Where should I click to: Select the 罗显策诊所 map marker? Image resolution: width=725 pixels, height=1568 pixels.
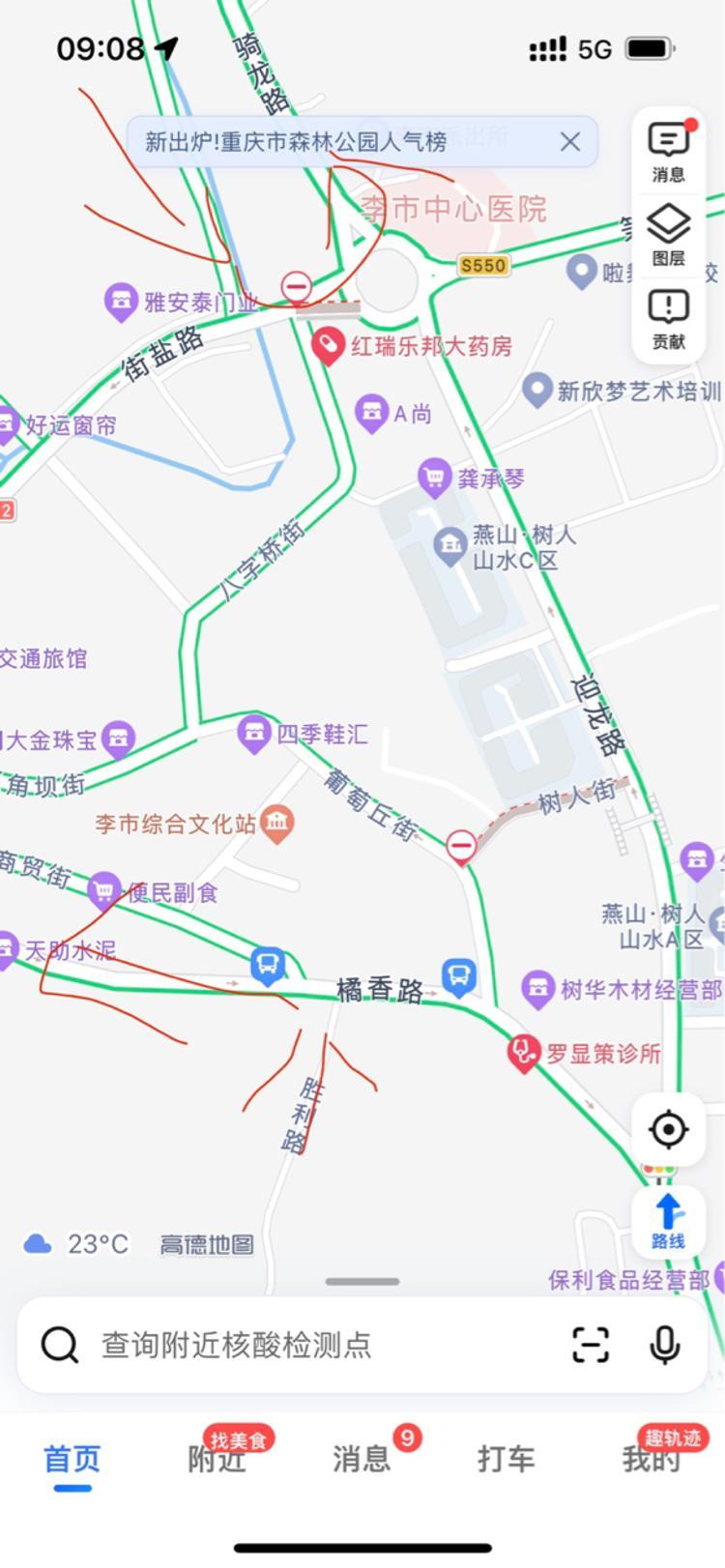tap(523, 1054)
